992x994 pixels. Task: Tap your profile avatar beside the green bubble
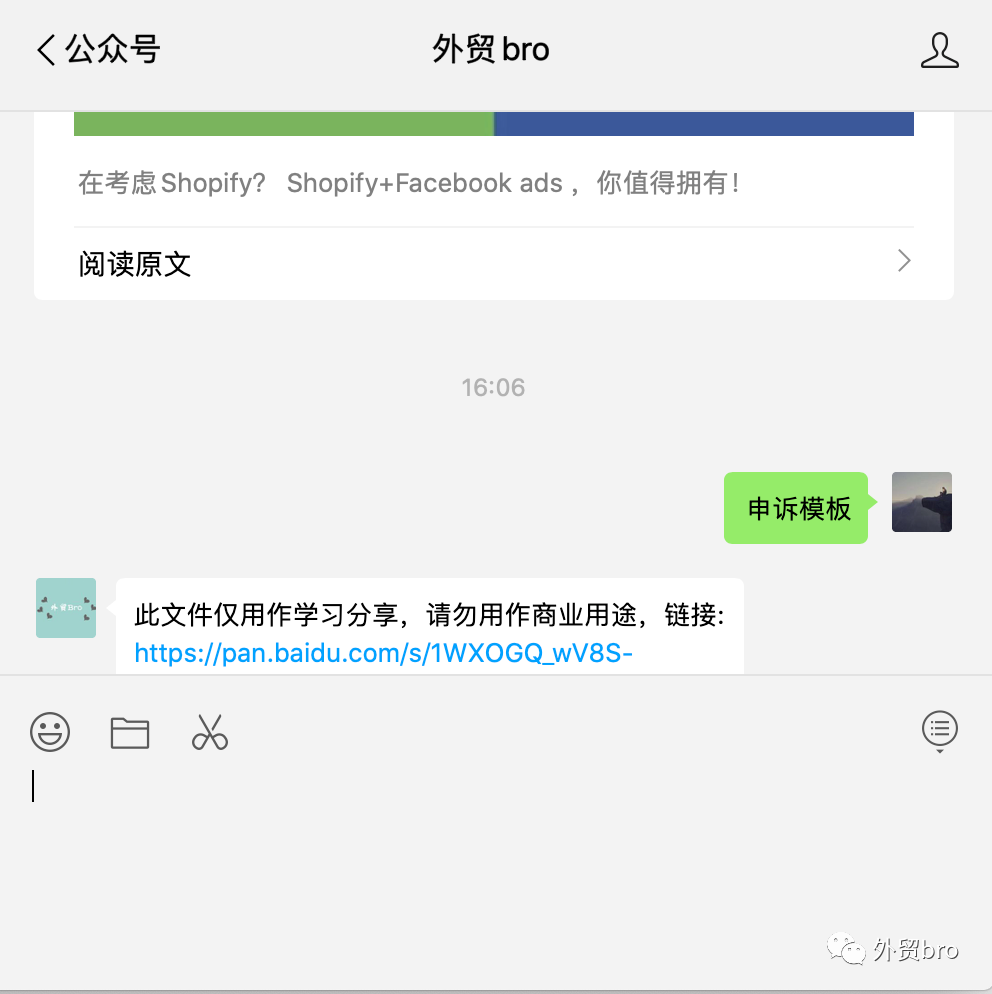(x=921, y=502)
